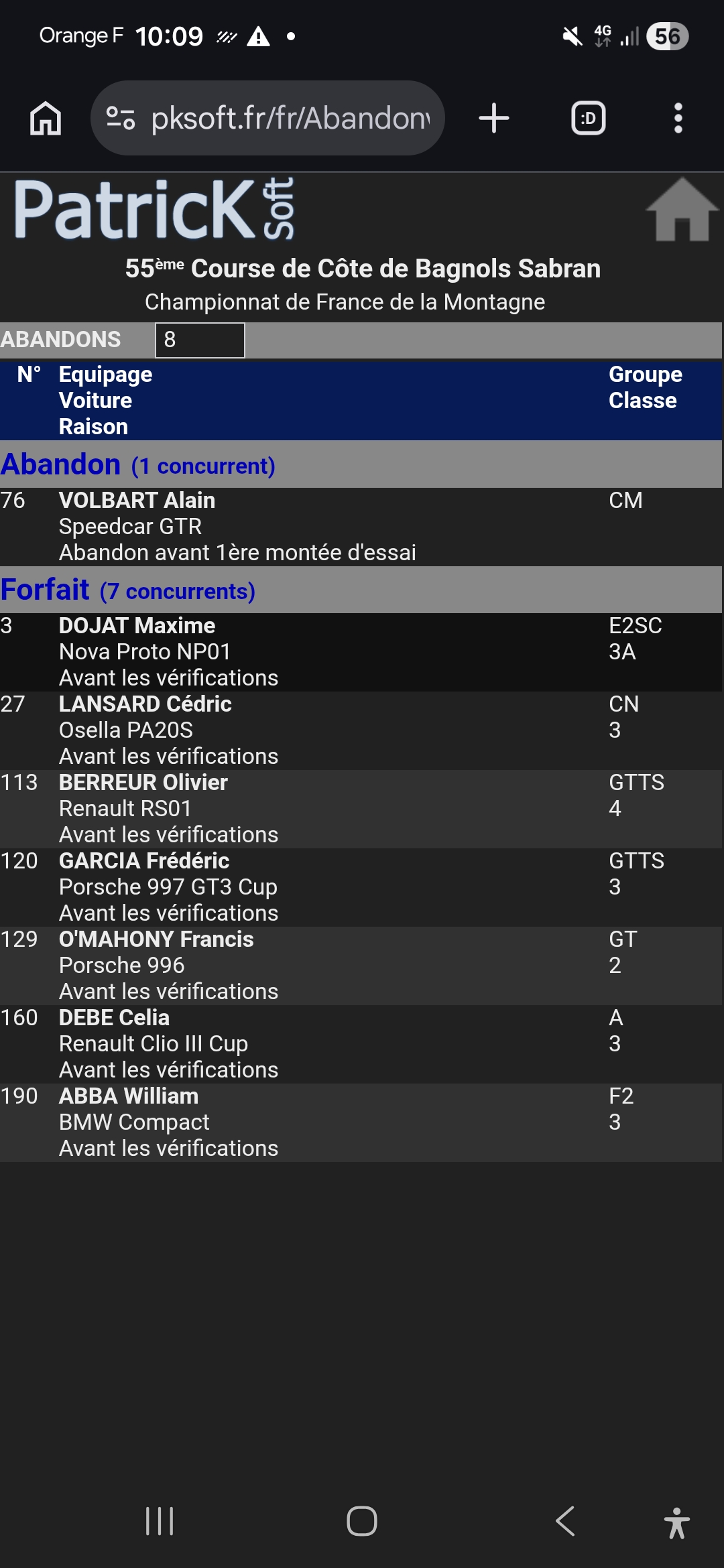This screenshot has width=724, height=1568.
Task: Open the browser overflow menu
Action: tap(678, 119)
